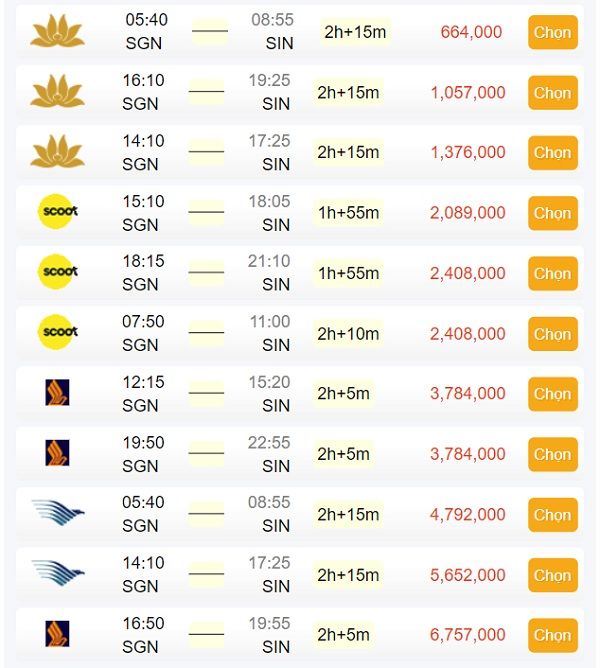This screenshot has height=668, width=600.
Task: Select the 664,000 flight at 05:40
Action: click(x=552, y=32)
